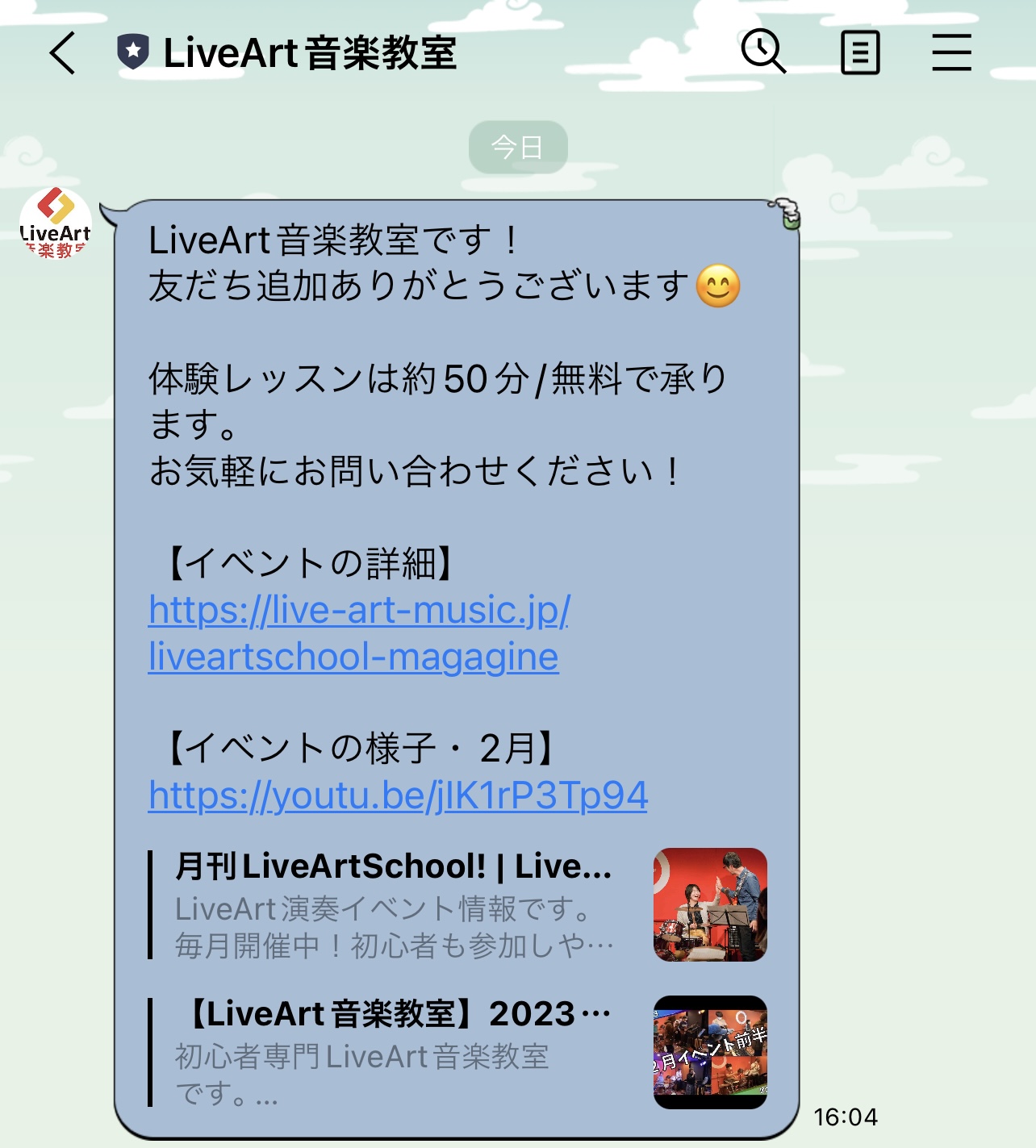Open the 月刊LiveArtSchool! link preview
Image resolution: width=1036 pixels, height=1148 pixels.
click(457, 904)
